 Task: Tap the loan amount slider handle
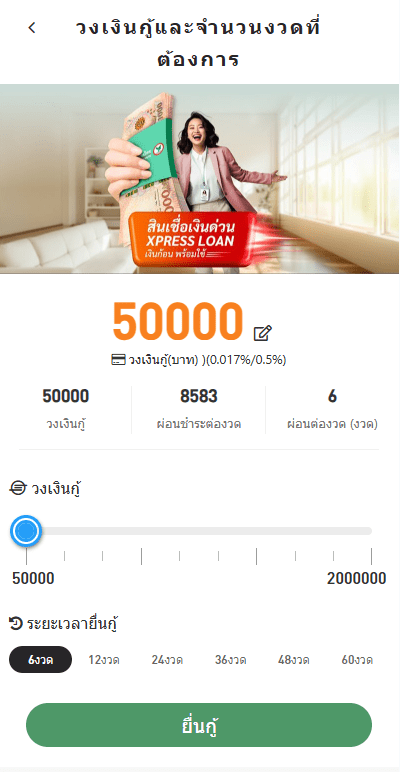coord(26,531)
